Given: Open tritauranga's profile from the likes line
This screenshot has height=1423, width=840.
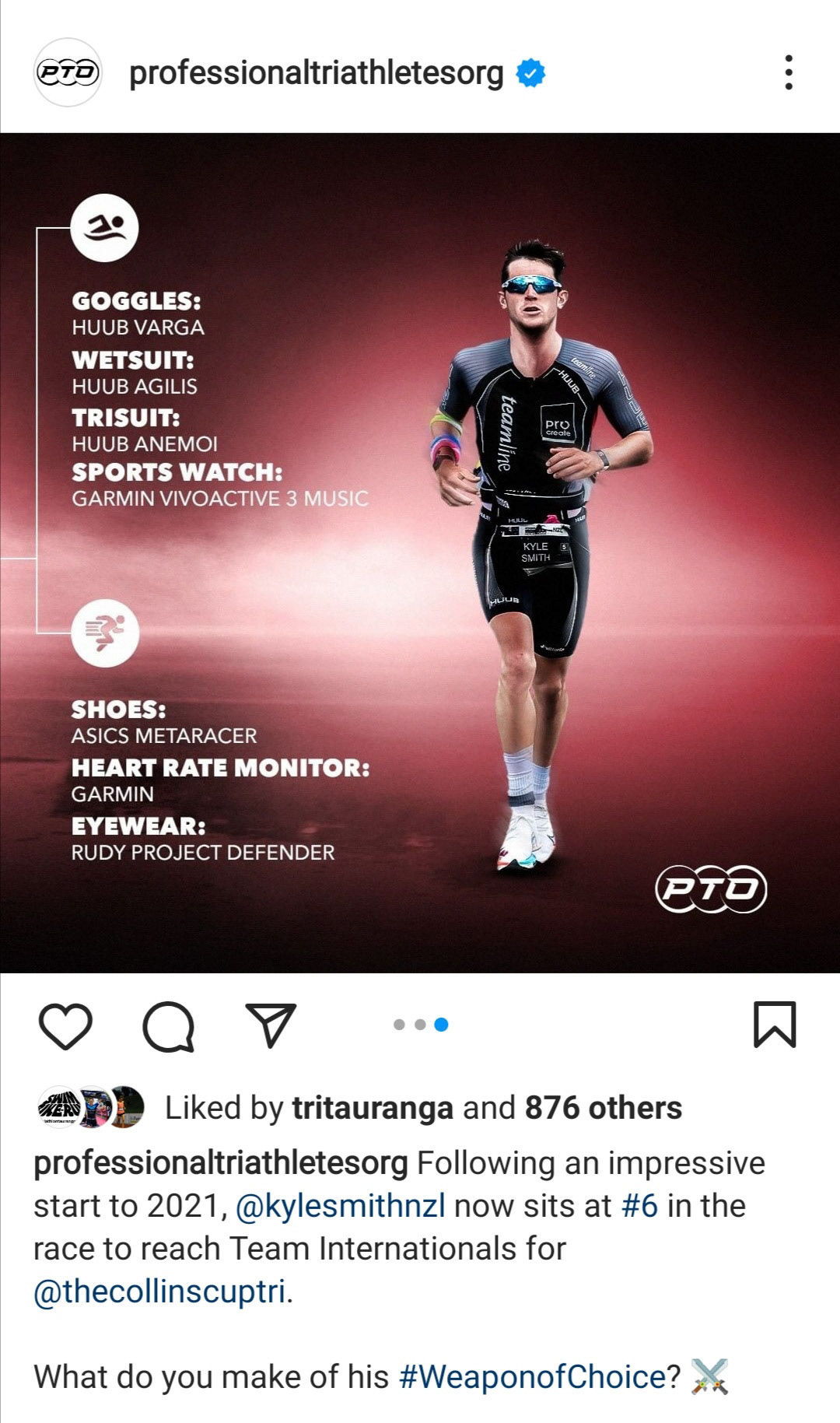Looking at the screenshot, I should coord(373,1108).
